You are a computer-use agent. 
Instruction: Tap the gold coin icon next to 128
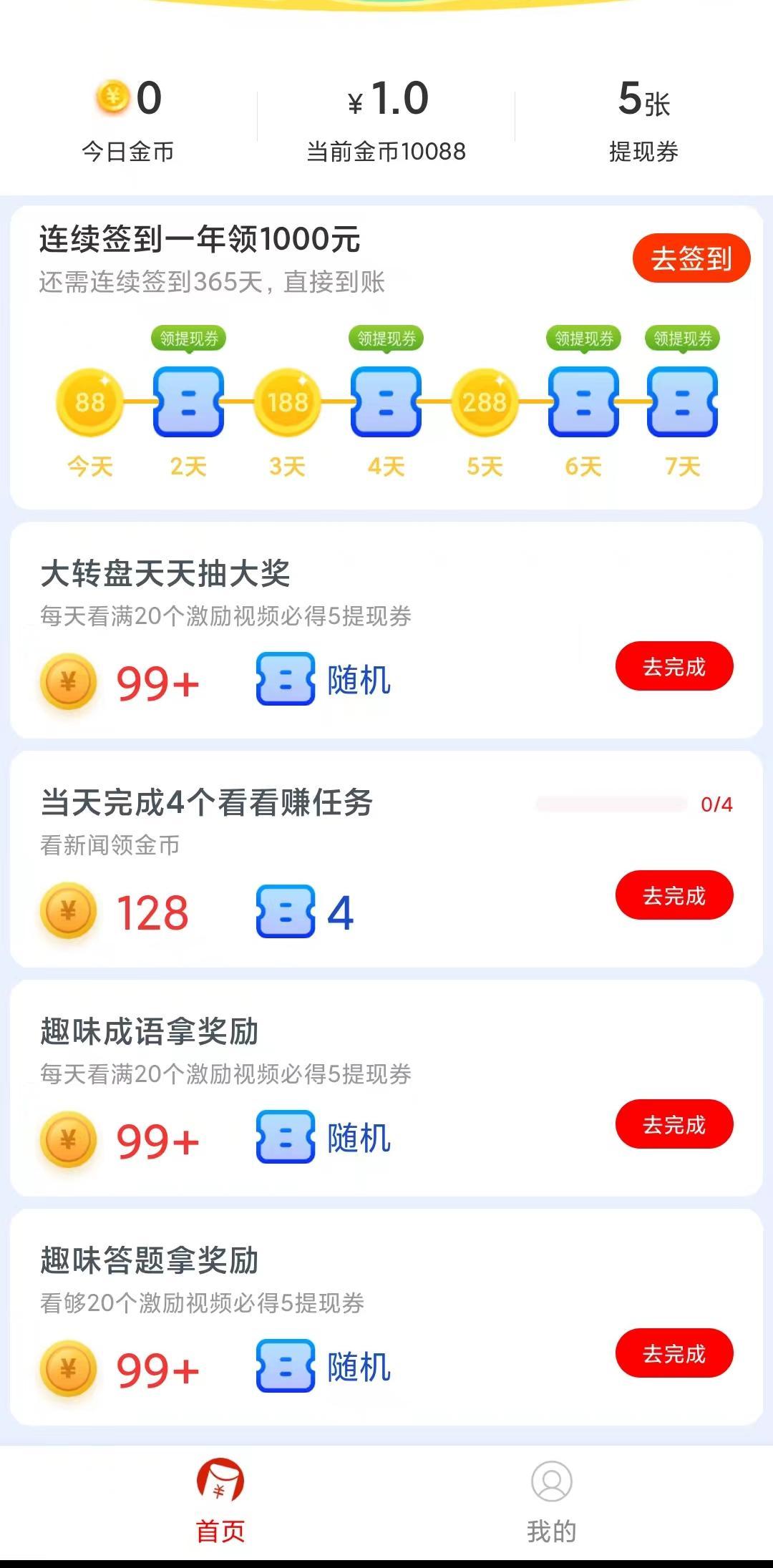coord(68,910)
